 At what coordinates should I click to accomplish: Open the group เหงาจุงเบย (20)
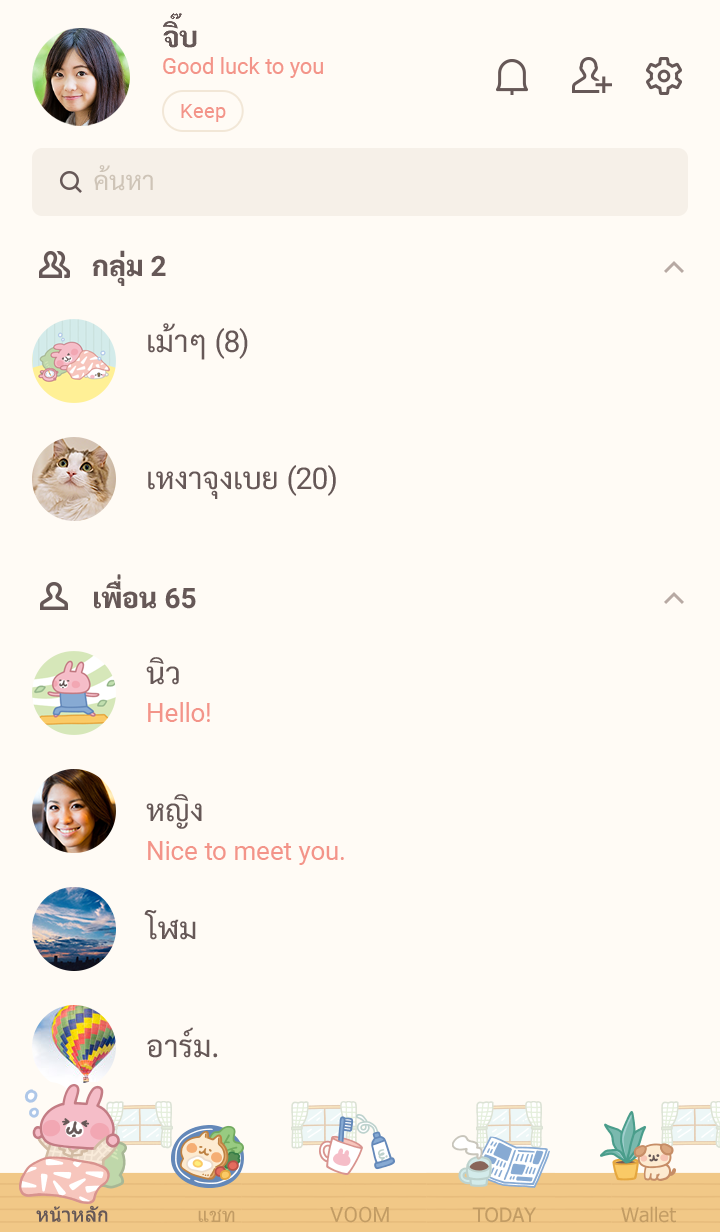pyautogui.click(x=241, y=480)
